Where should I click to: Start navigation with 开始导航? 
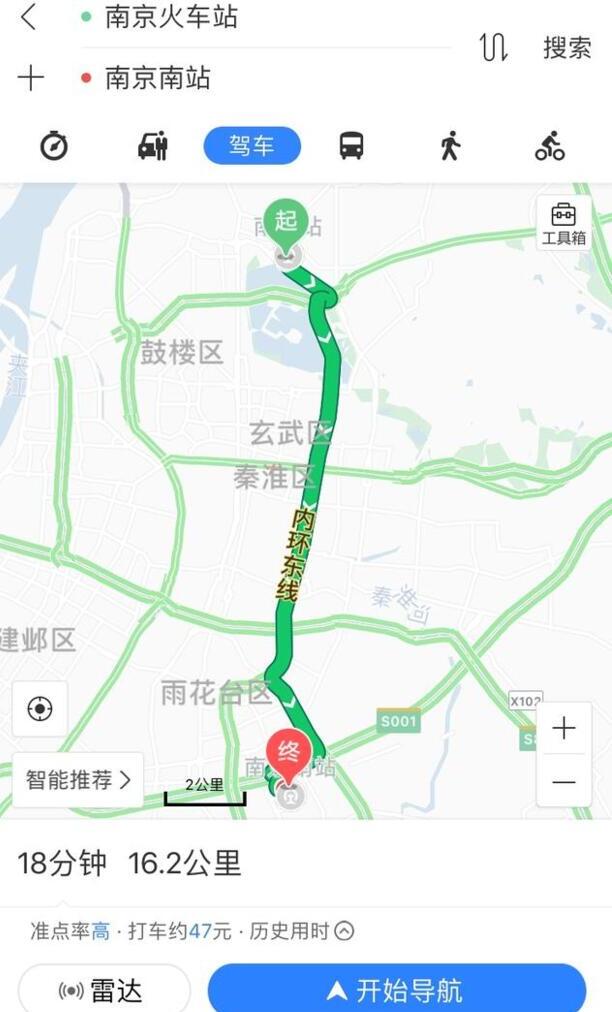(396, 990)
